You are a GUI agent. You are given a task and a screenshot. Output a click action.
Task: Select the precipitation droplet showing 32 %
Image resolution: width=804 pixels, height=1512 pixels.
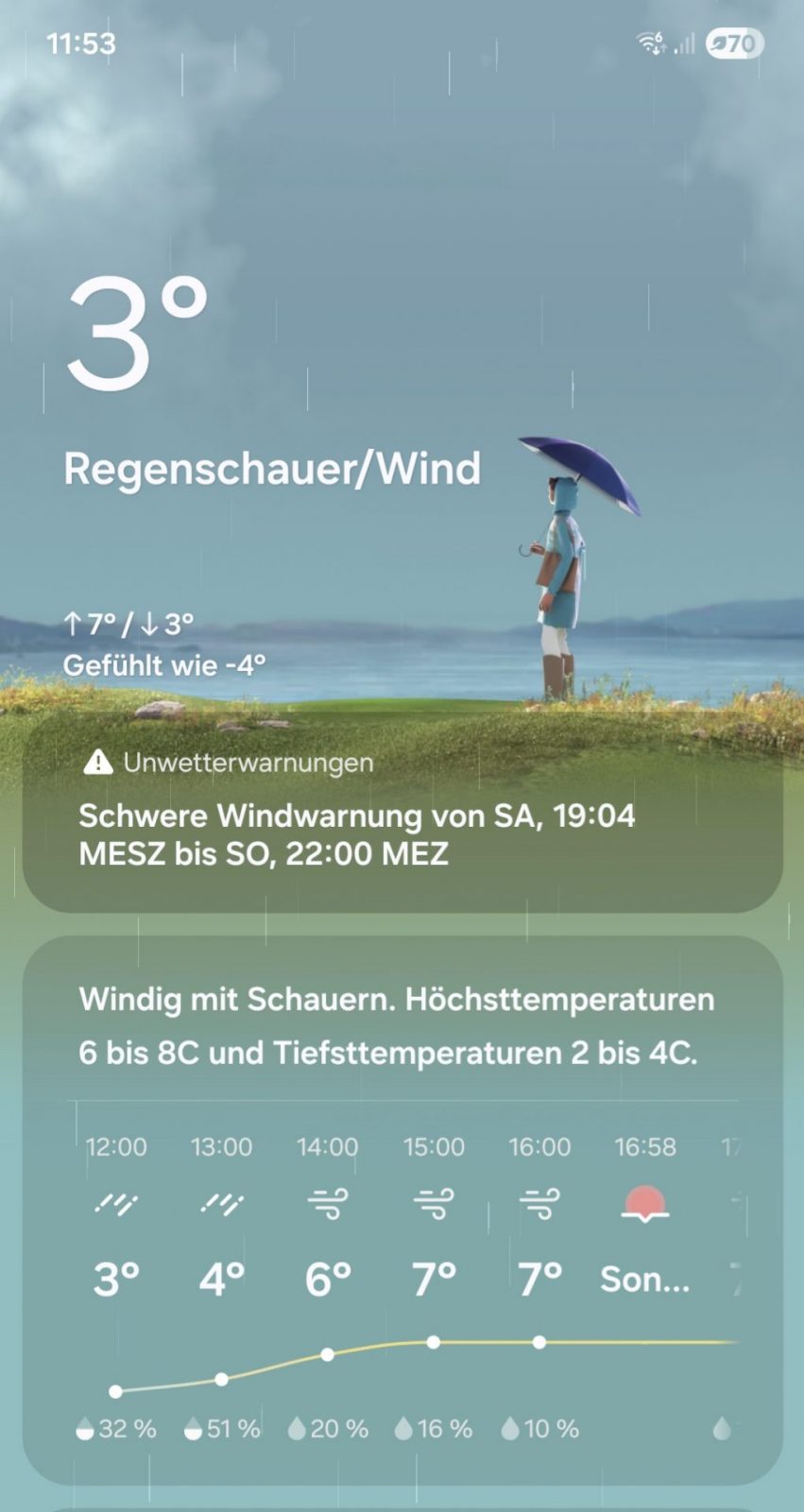tap(88, 1430)
